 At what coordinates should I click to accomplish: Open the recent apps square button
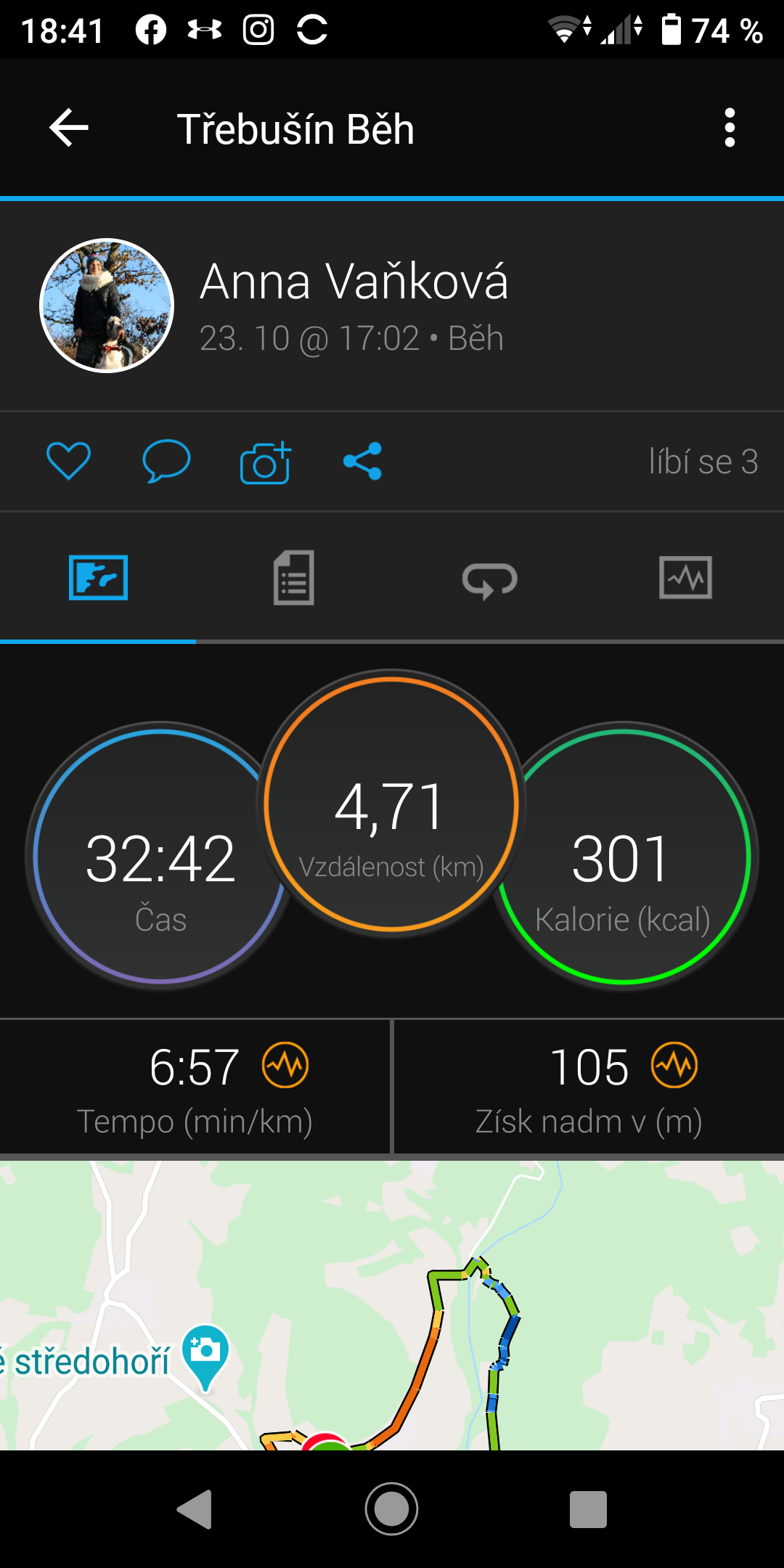click(588, 1510)
